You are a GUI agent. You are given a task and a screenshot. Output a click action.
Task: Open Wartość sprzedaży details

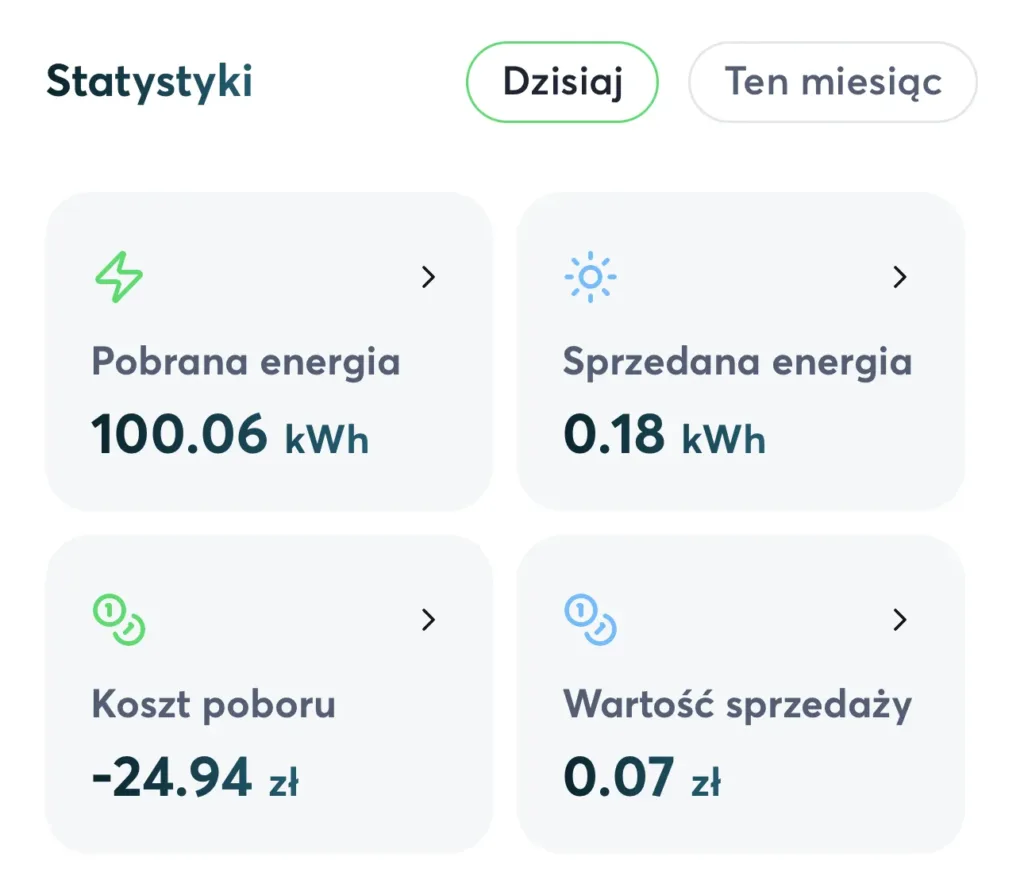tap(740, 695)
